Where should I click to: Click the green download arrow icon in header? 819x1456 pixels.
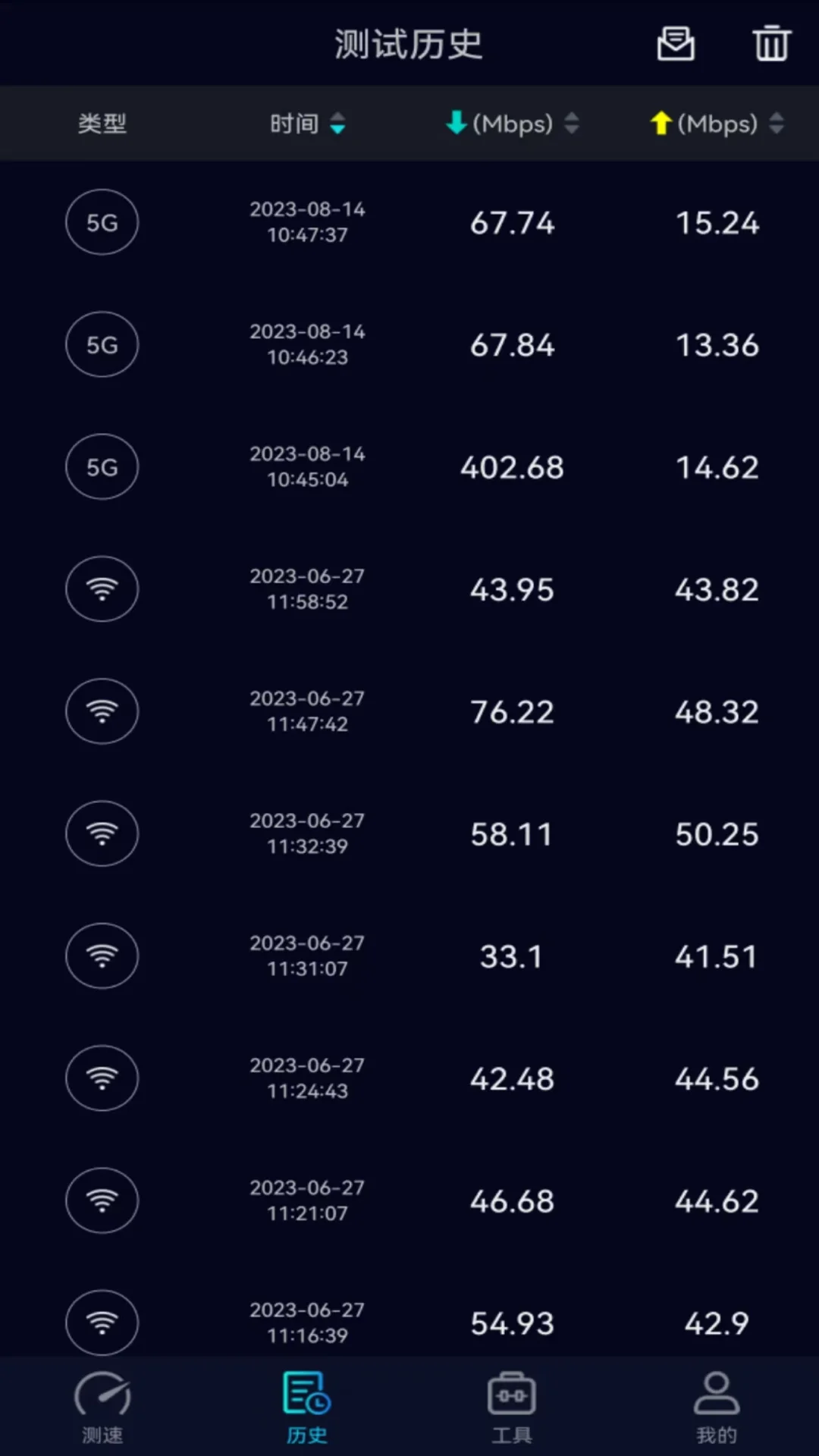pos(455,122)
